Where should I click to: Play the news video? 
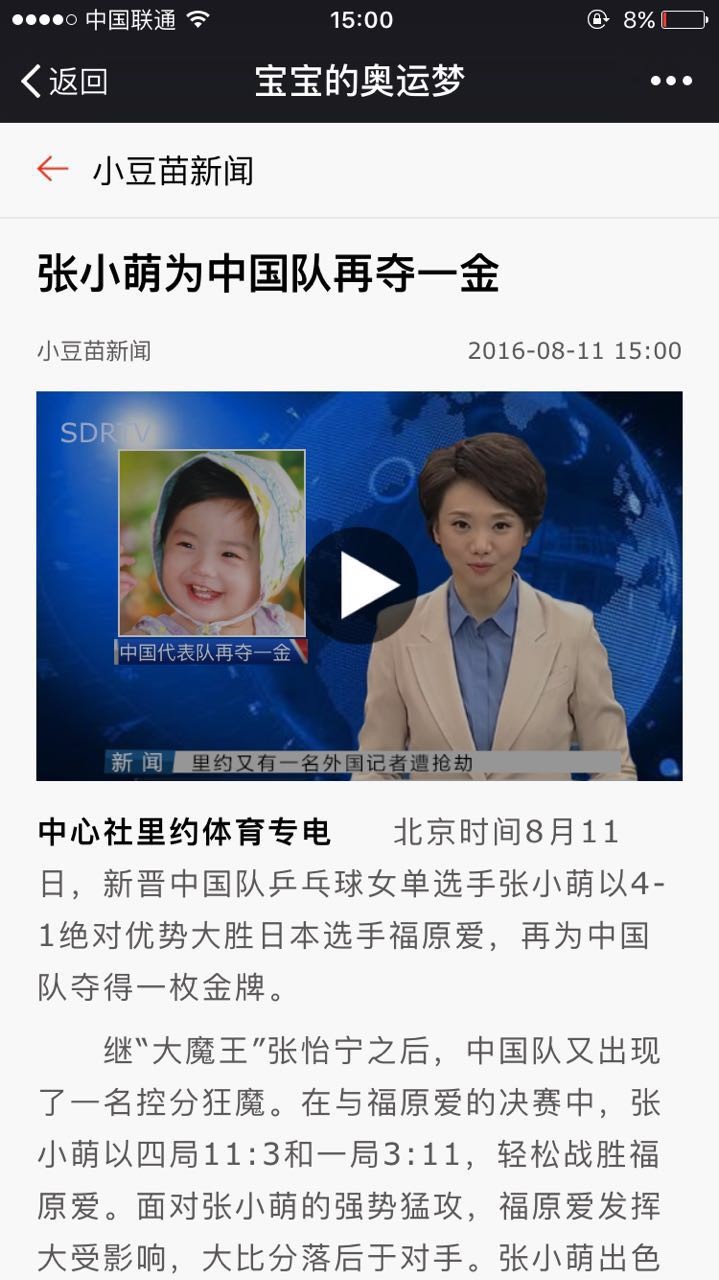pos(360,586)
